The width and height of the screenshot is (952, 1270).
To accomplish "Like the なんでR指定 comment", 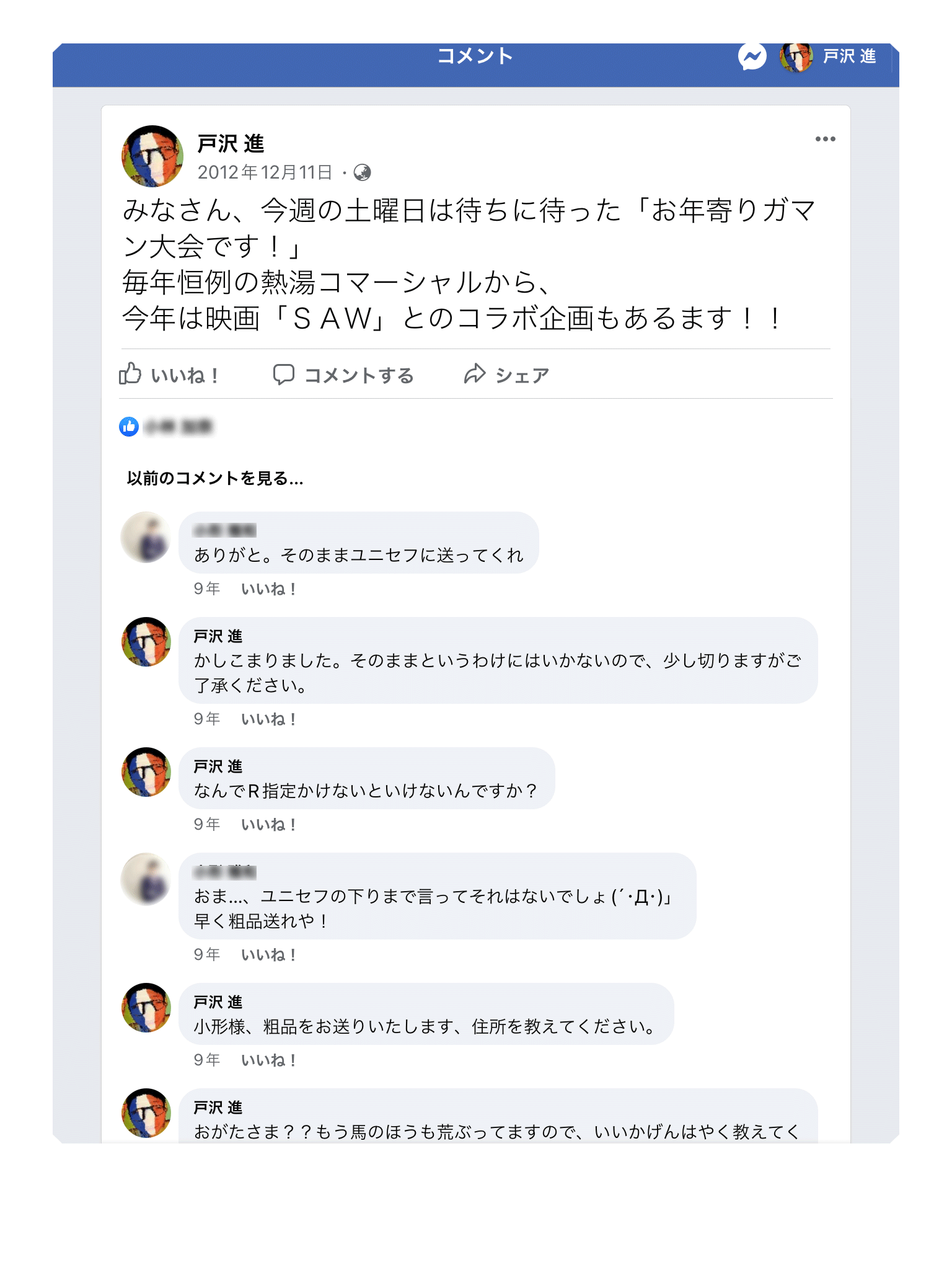I will (x=268, y=824).
